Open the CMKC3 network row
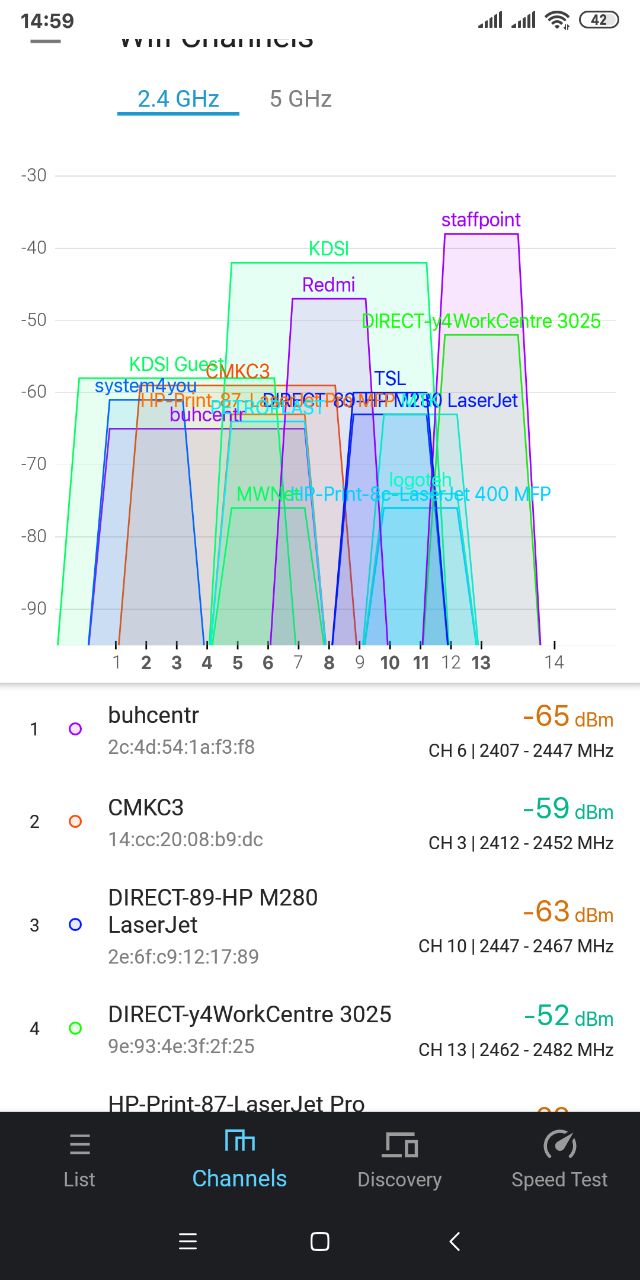 [320, 822]
